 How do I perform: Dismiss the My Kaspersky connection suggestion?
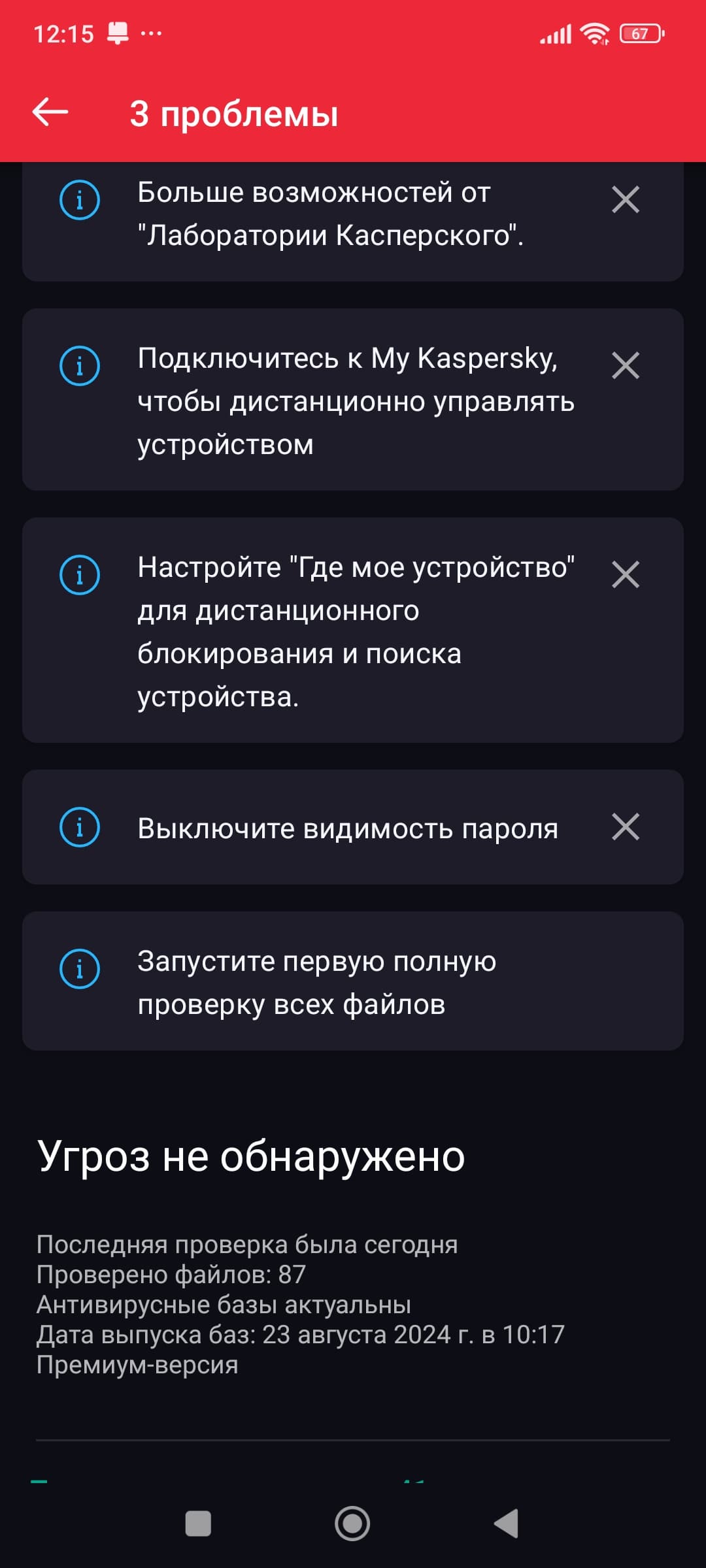tap(625, 365)
